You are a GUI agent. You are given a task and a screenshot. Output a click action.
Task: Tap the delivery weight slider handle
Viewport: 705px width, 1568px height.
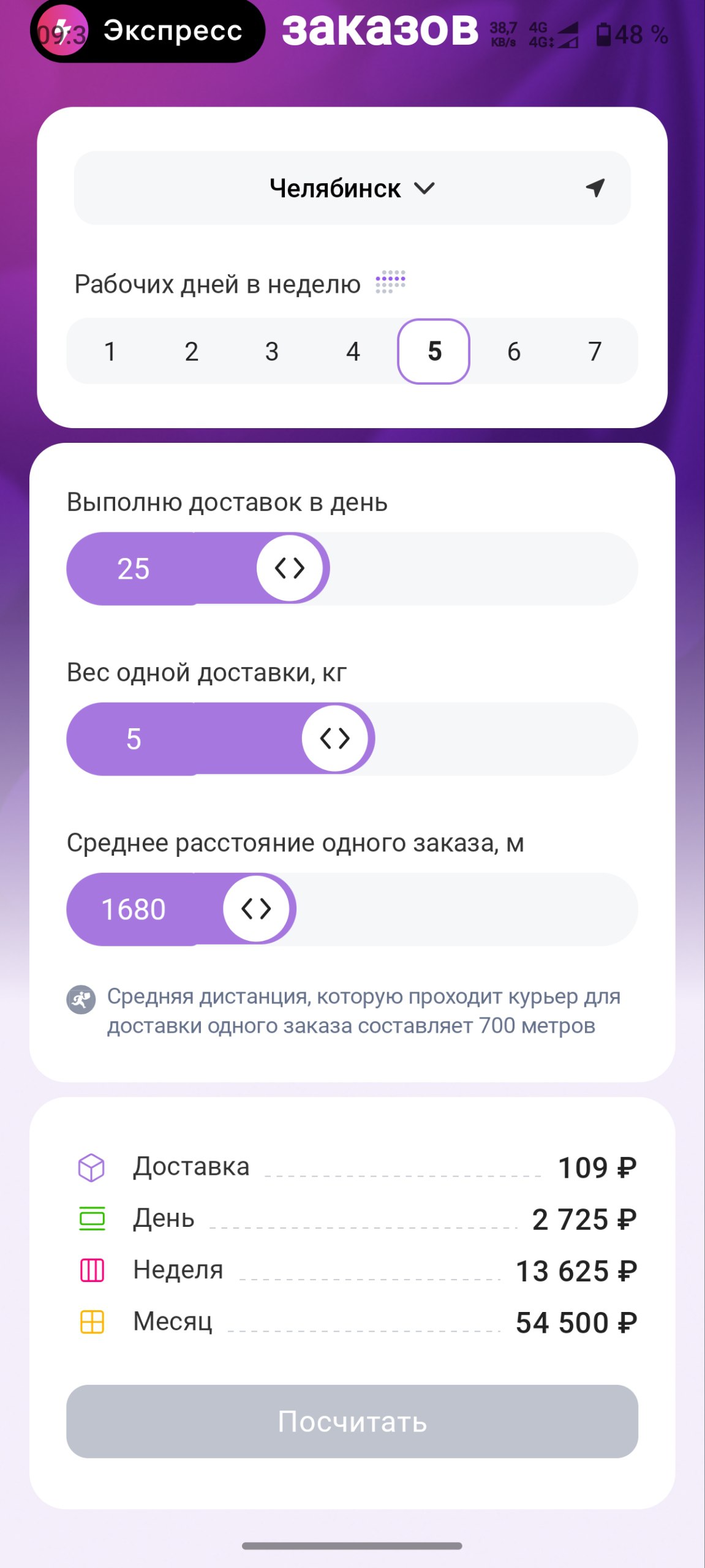point(335,739)
